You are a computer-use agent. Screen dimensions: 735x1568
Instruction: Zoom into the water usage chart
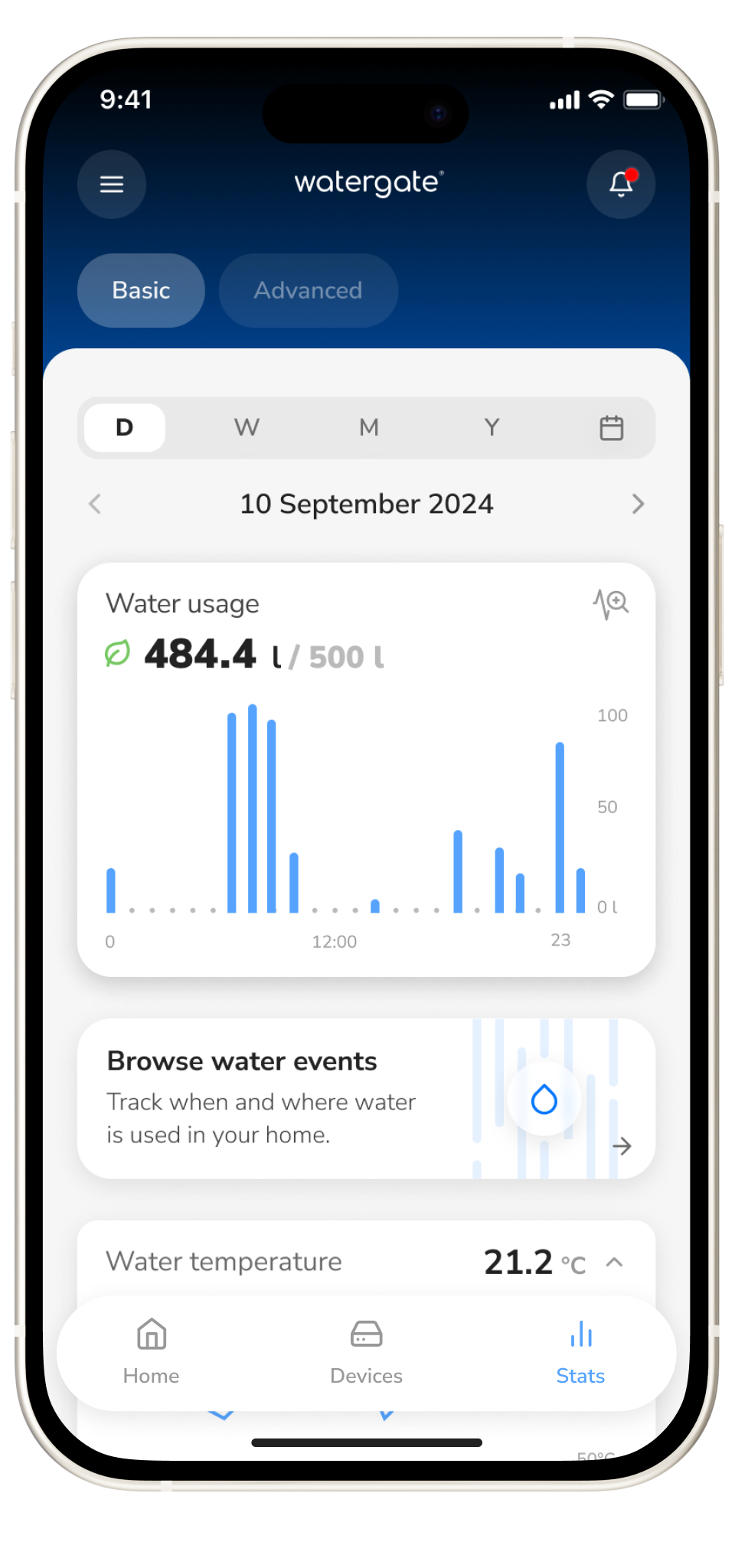click(x=611, y=604)
